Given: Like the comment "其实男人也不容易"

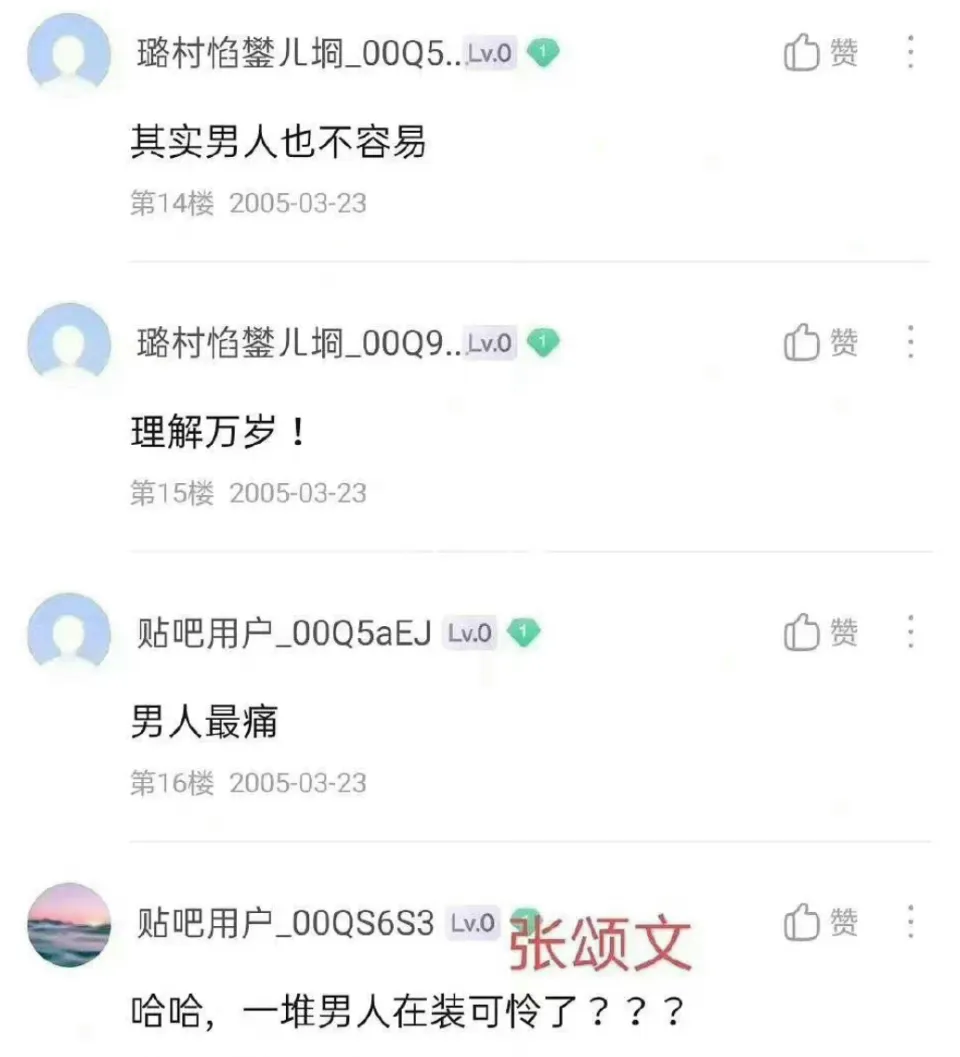Looking at the screenshot, I should coord(819,53).
